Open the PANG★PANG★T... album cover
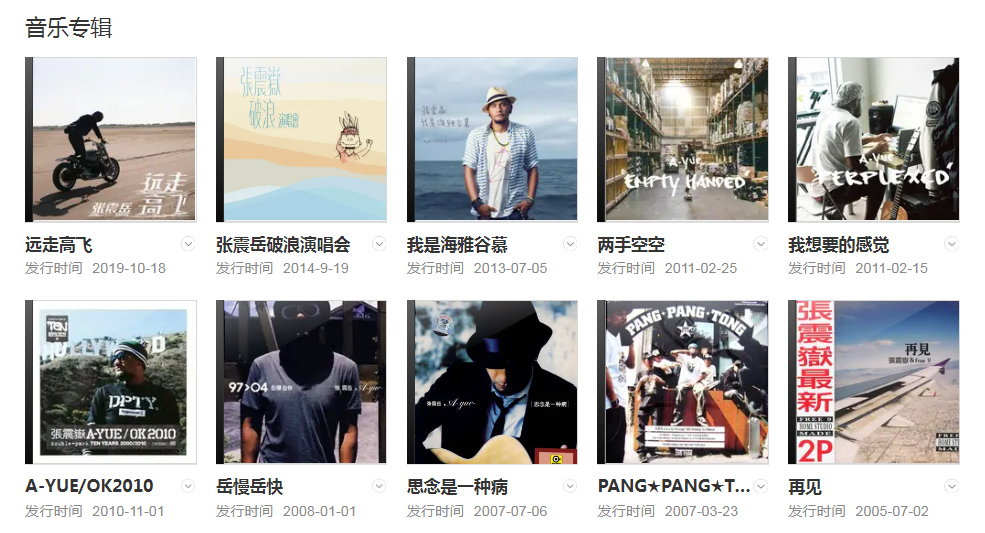 tap(684, 382)
